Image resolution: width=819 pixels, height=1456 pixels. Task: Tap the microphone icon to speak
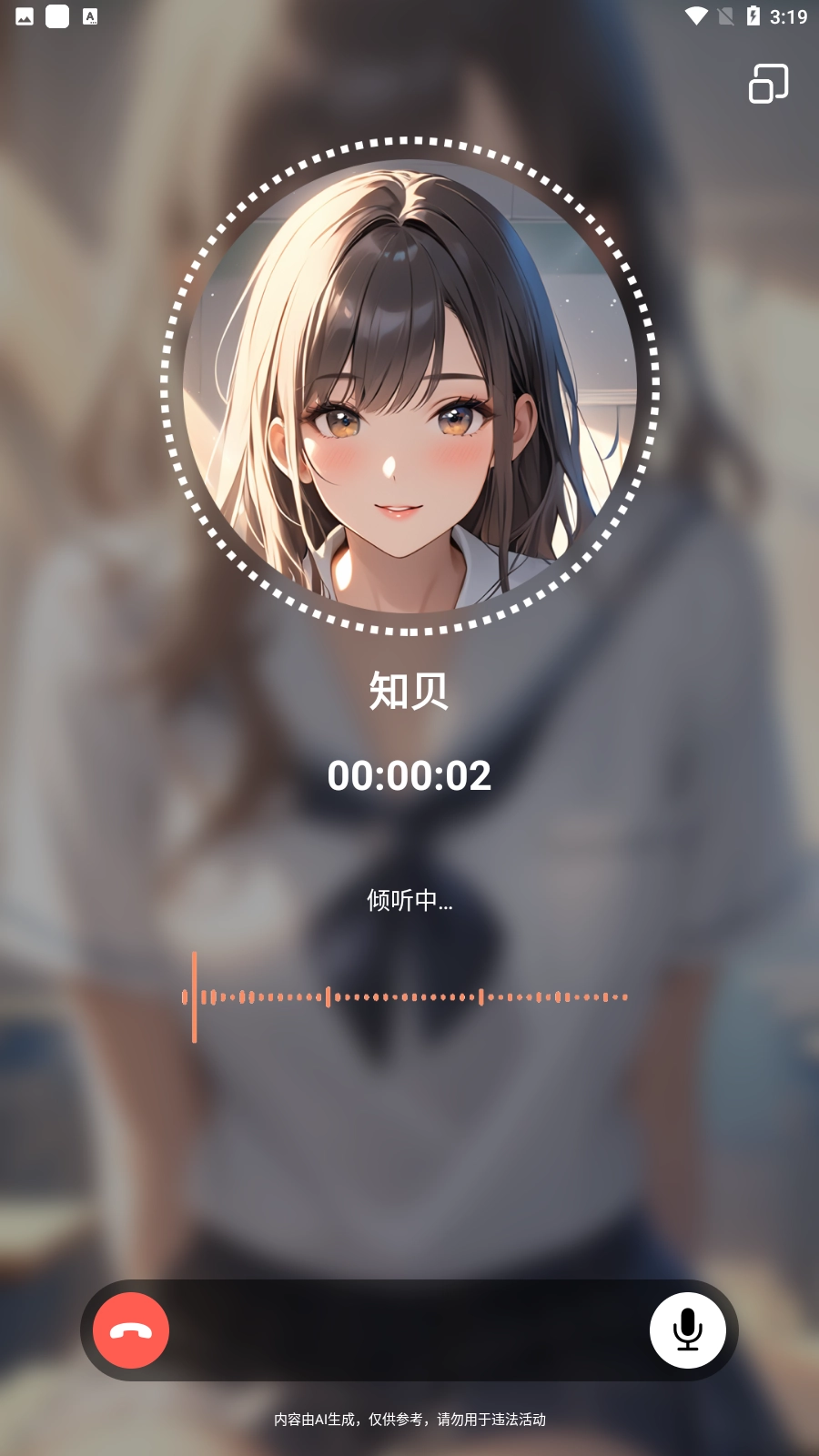point(689,1331)
